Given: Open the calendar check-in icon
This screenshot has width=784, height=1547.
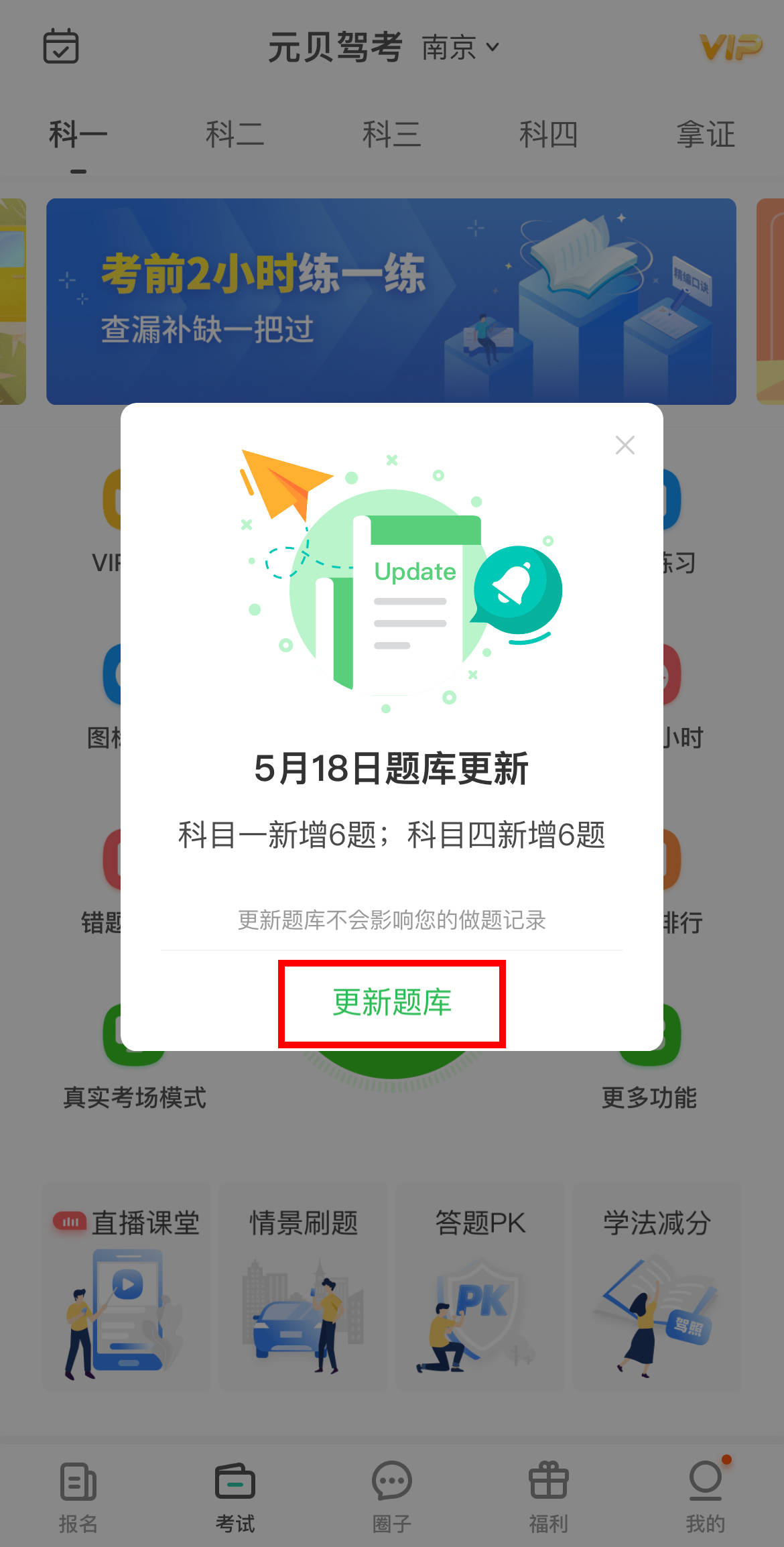Looking at the screenshot, I should [61, 46].
